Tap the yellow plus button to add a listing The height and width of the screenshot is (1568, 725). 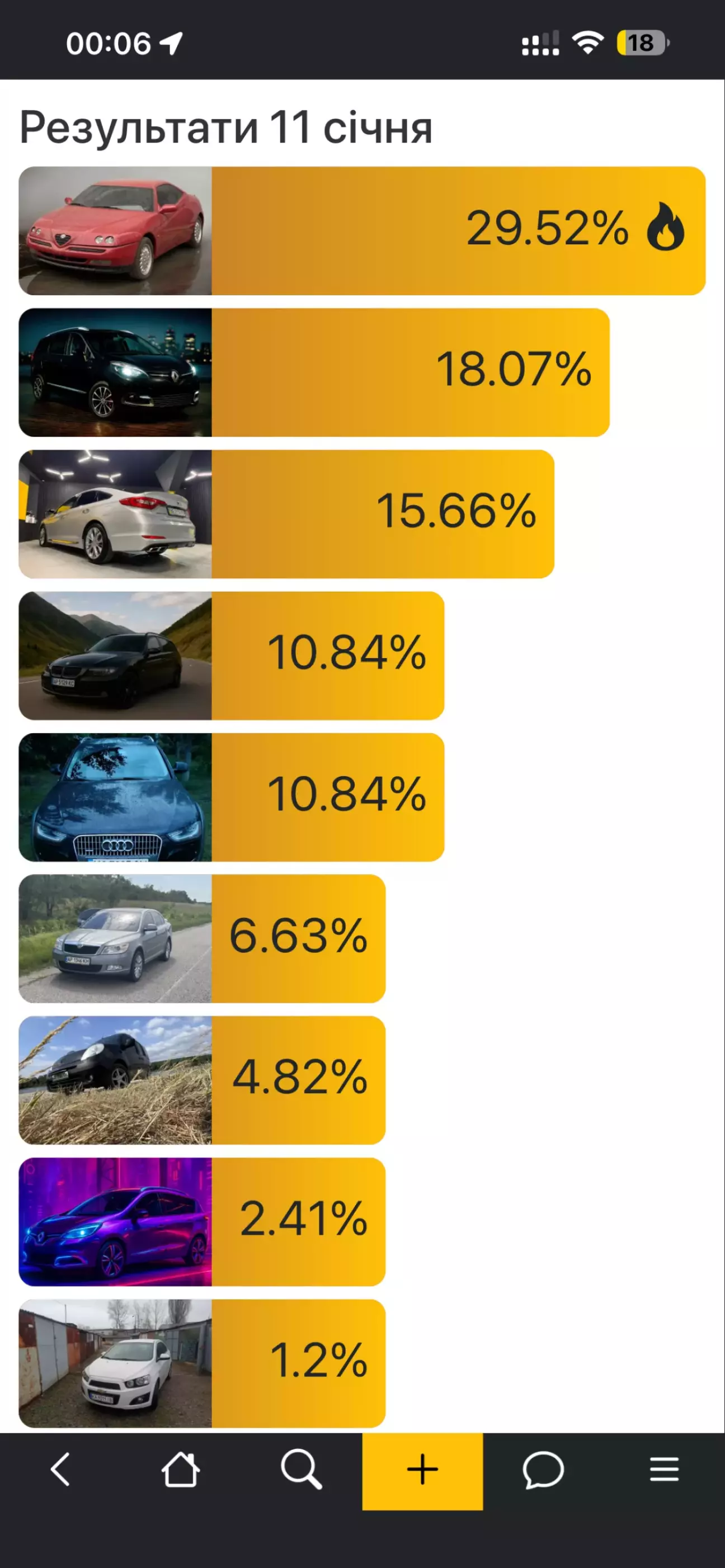422,1471
